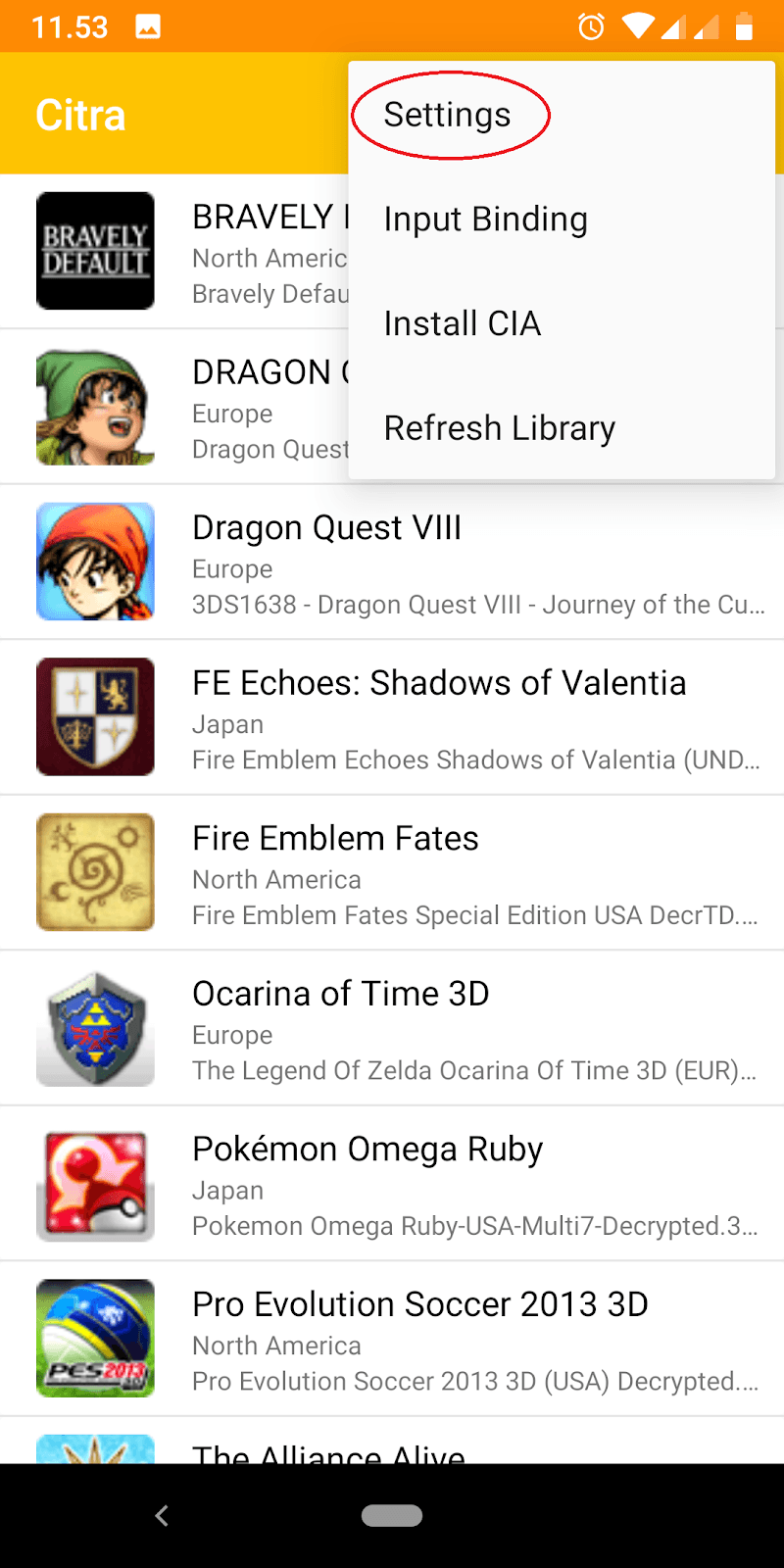Image resolution: width=784 pixels, height=1568 pixels.
Task: Tap Refresh Library to rescan games
Action: [499, 427]
